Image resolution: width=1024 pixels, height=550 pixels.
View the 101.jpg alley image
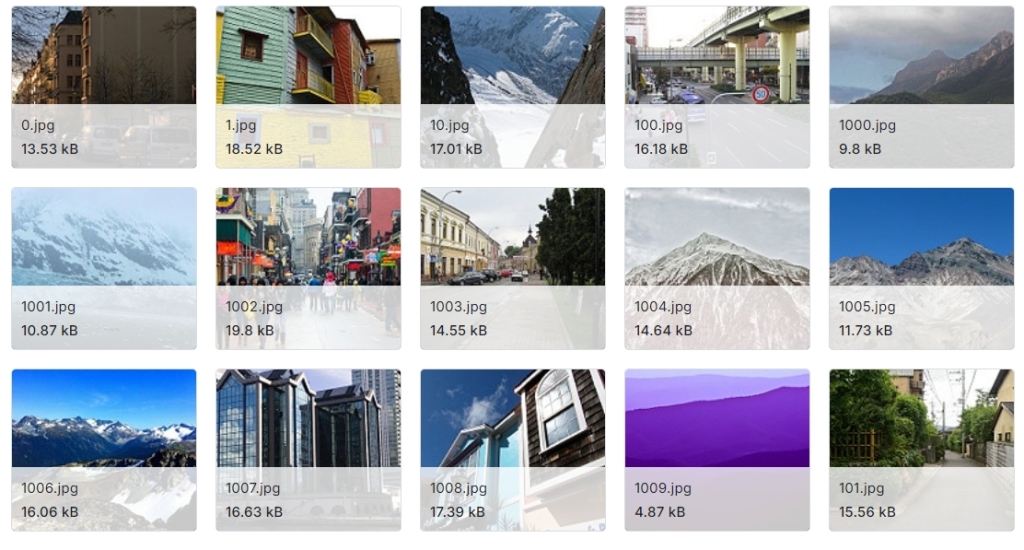[921, 449]
